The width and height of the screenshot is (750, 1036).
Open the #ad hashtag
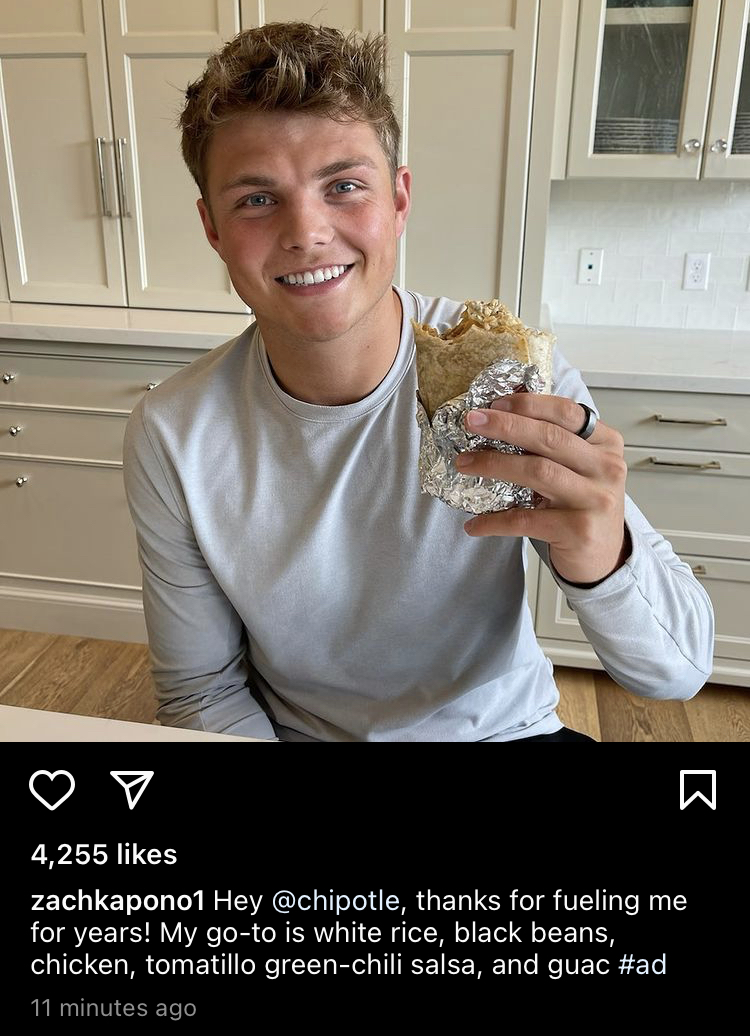(x=642, y=965)
